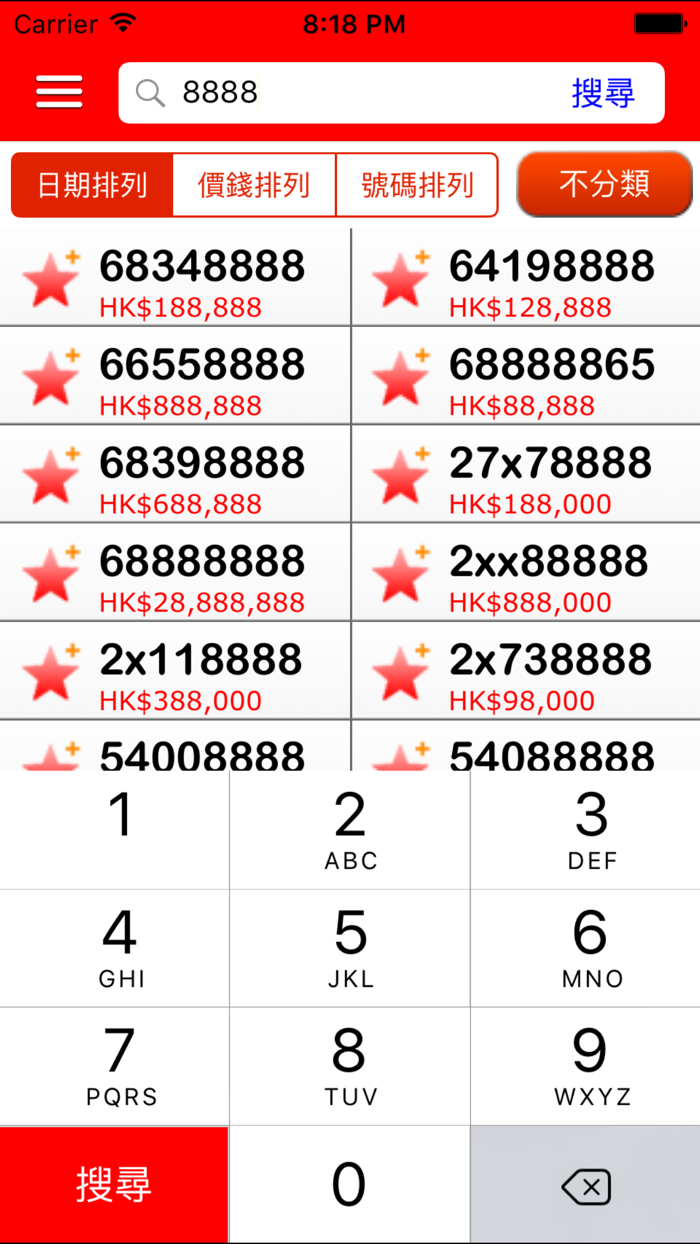The height and width of the screenshot is (1244, 700).
Task: Tap the blue 搜尋 button in search bar
Action: click(603, 93)
